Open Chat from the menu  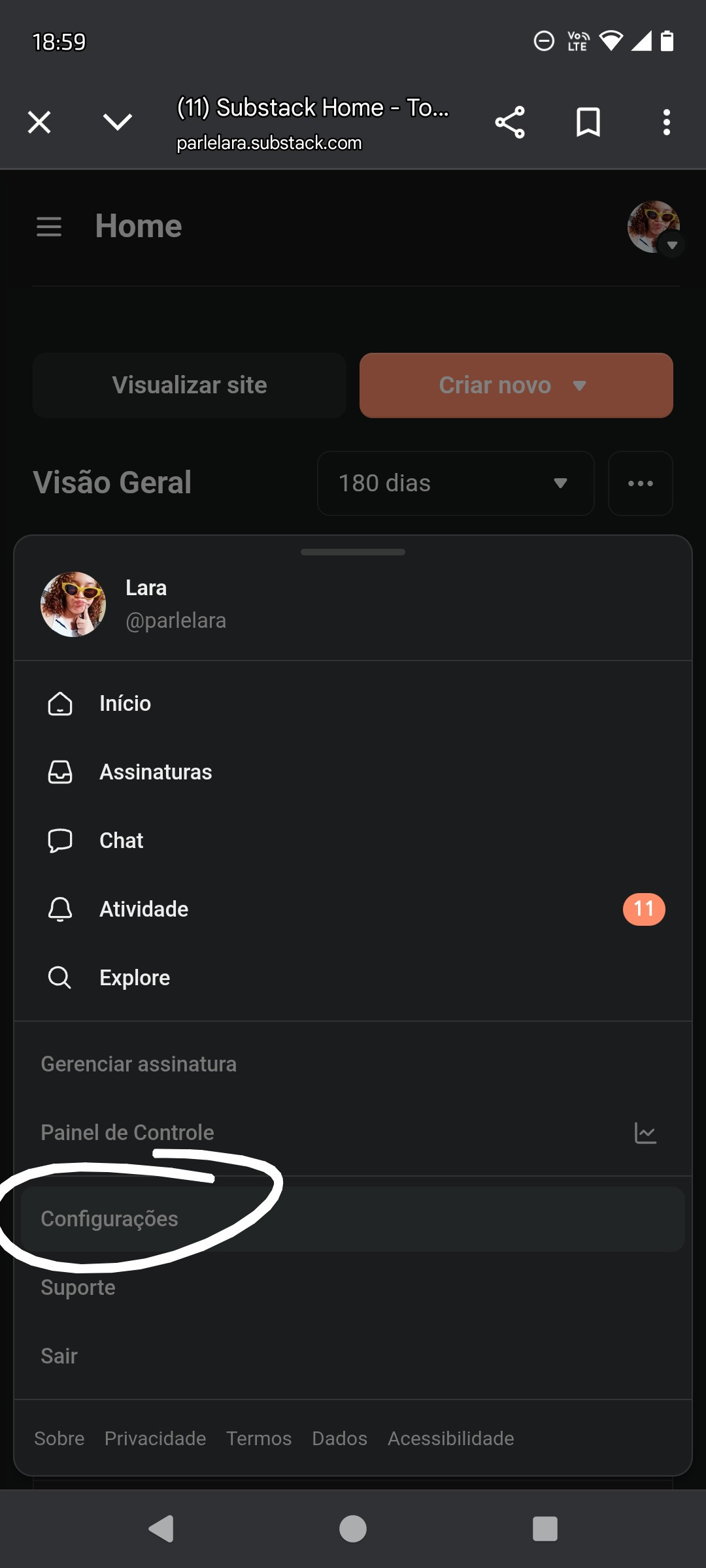(121, 841)
